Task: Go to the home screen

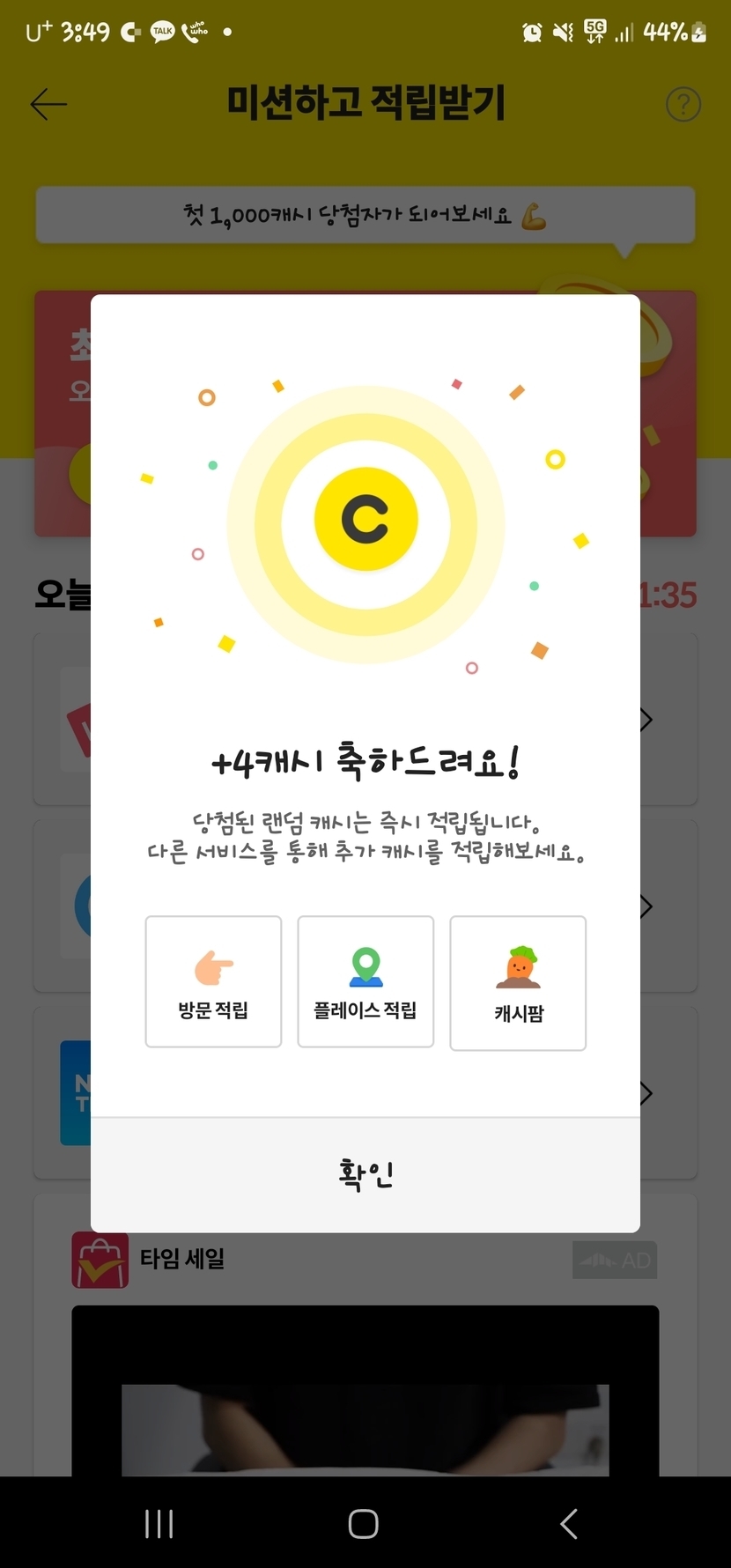Action: [364, 1523]
